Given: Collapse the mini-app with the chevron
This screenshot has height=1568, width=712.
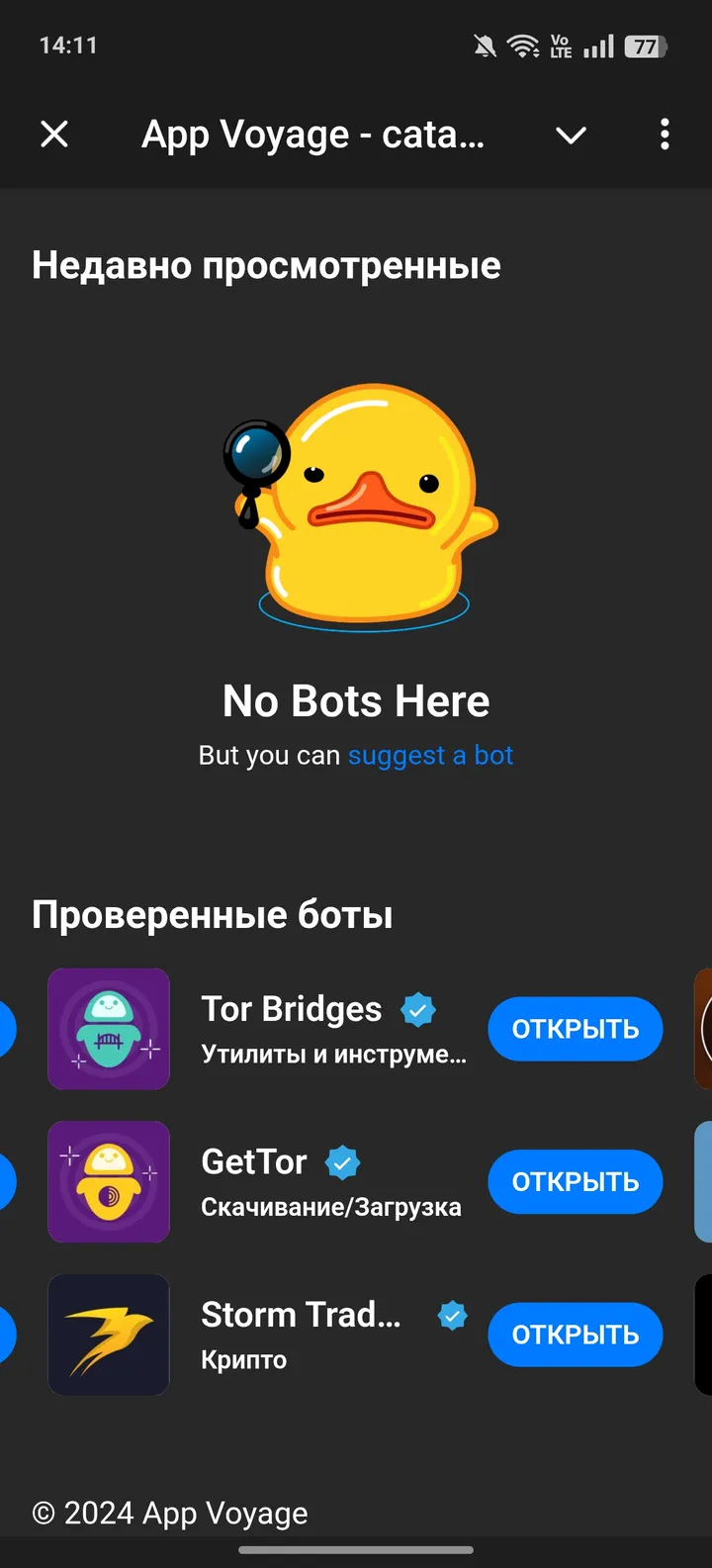Looking at the screenshot, I should click(x=571, y=135).
